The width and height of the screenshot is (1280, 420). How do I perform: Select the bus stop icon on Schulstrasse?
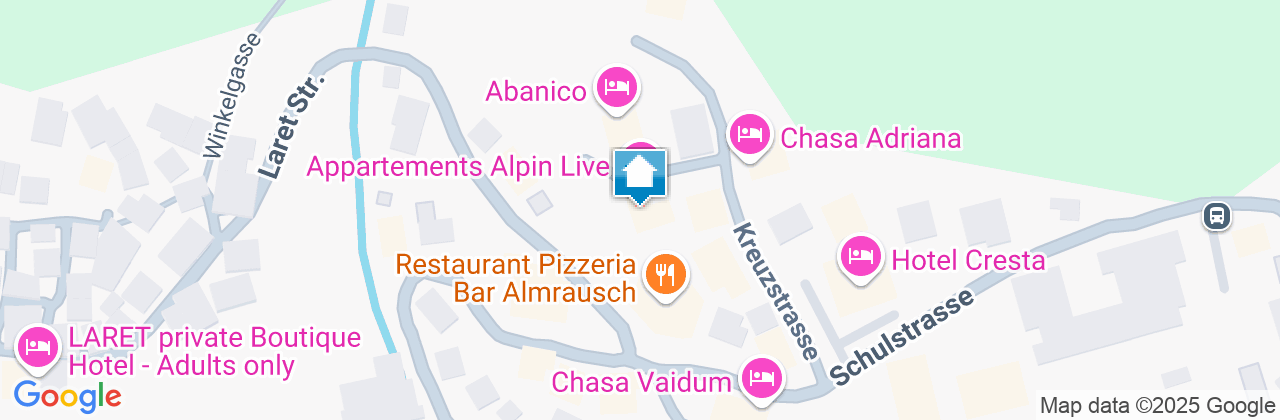pos(1217,215)
